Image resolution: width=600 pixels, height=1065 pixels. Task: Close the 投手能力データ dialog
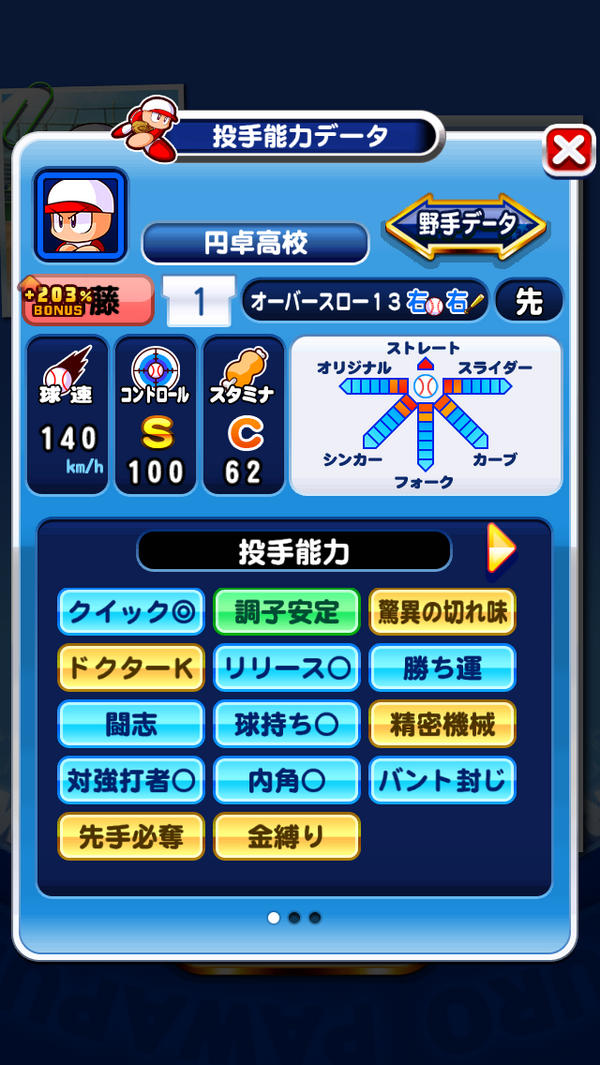[x=568, y=151]
